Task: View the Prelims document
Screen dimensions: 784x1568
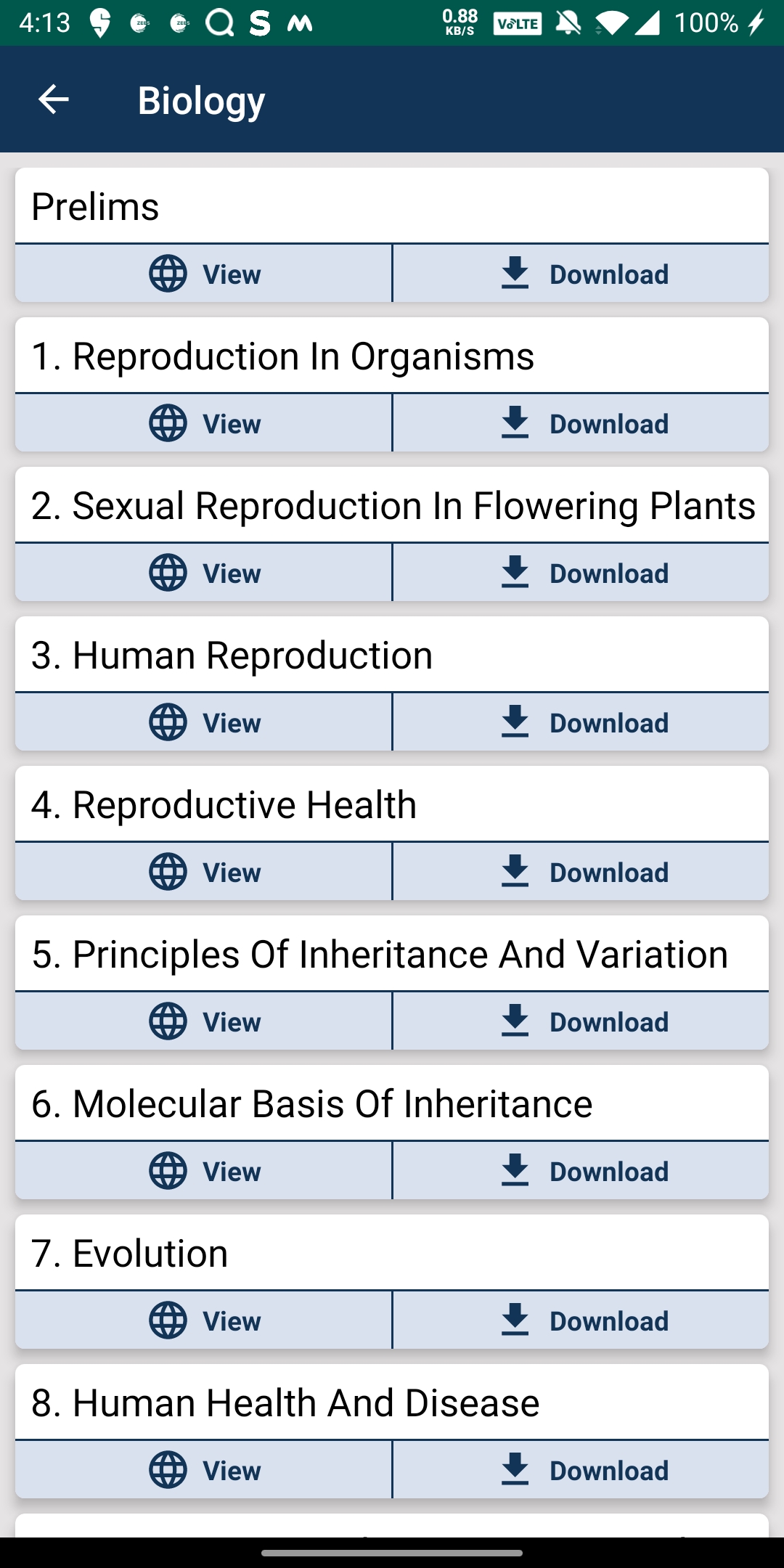Action: [x=204, y=274]
